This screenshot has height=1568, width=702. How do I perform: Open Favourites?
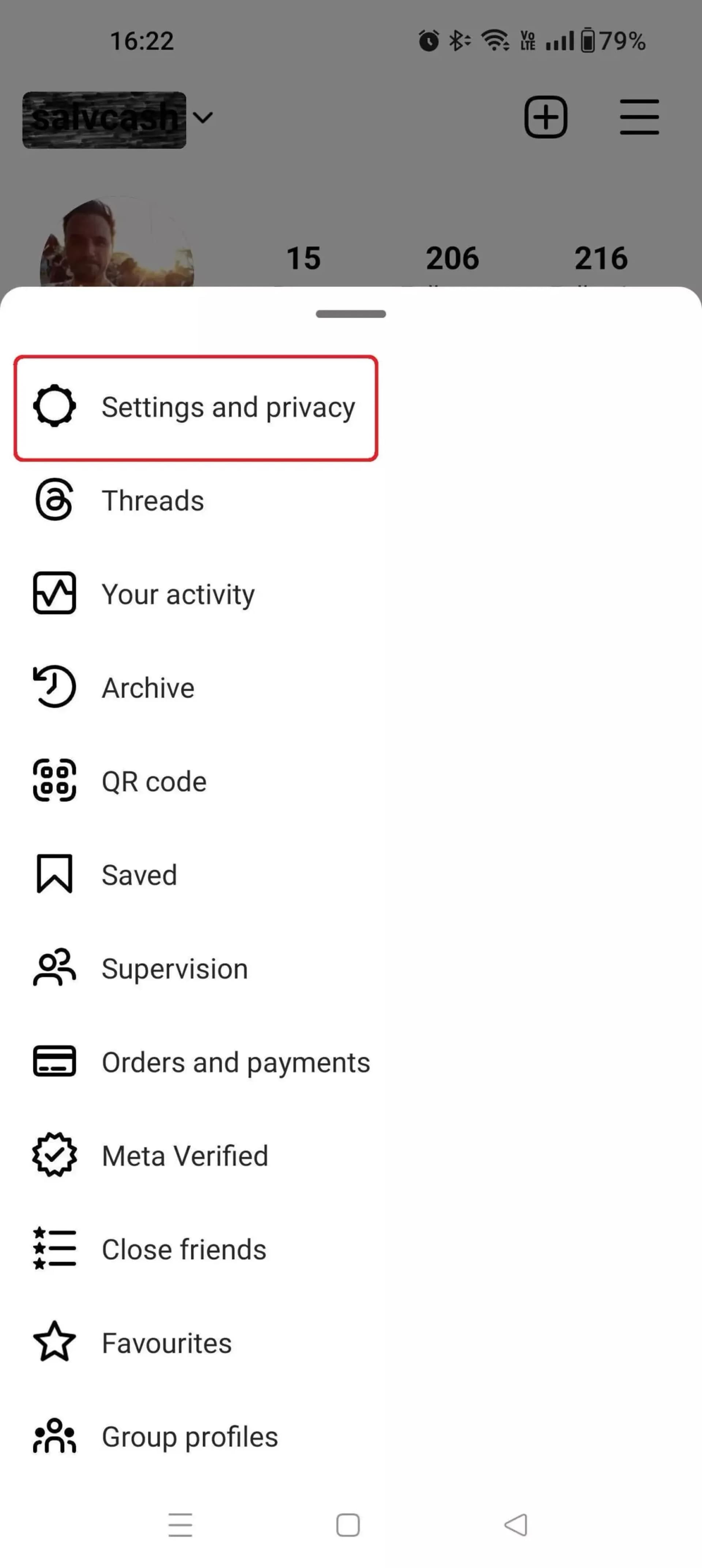click(x=166, y=1344)
